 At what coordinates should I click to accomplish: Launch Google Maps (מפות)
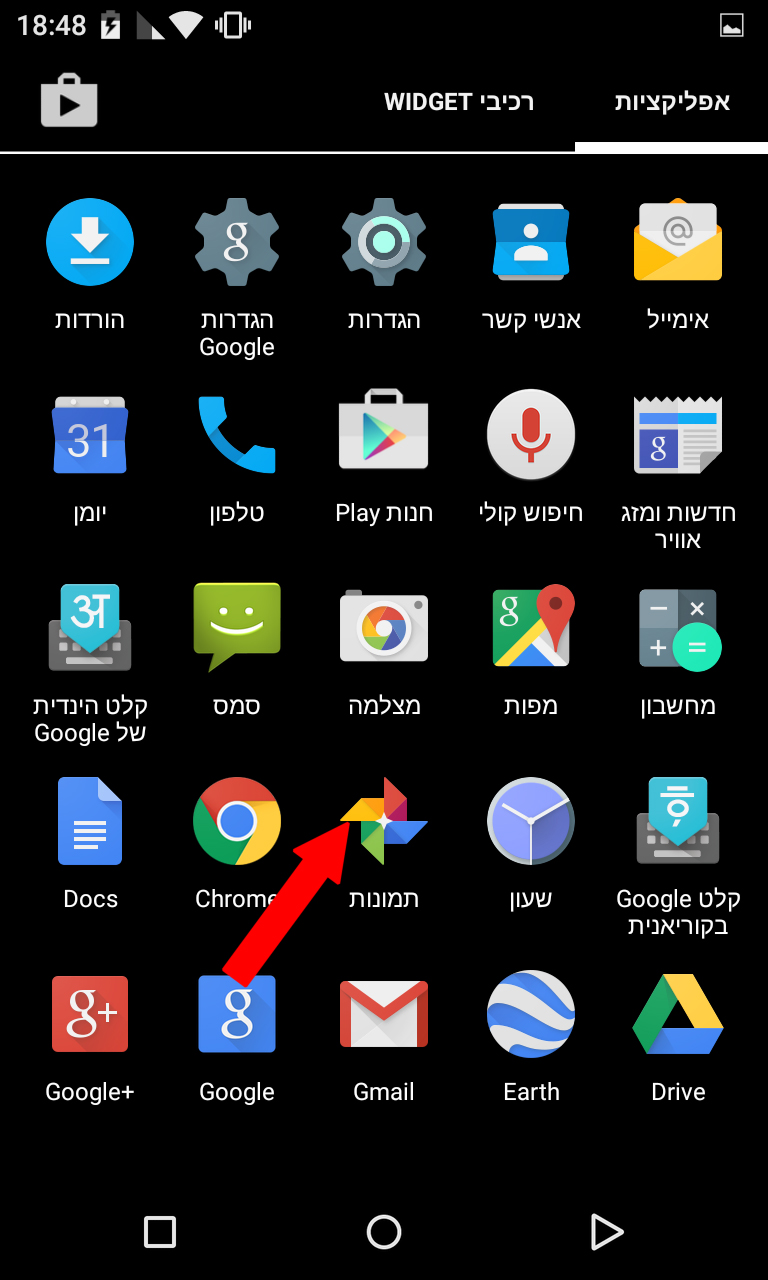pos(531,627)
